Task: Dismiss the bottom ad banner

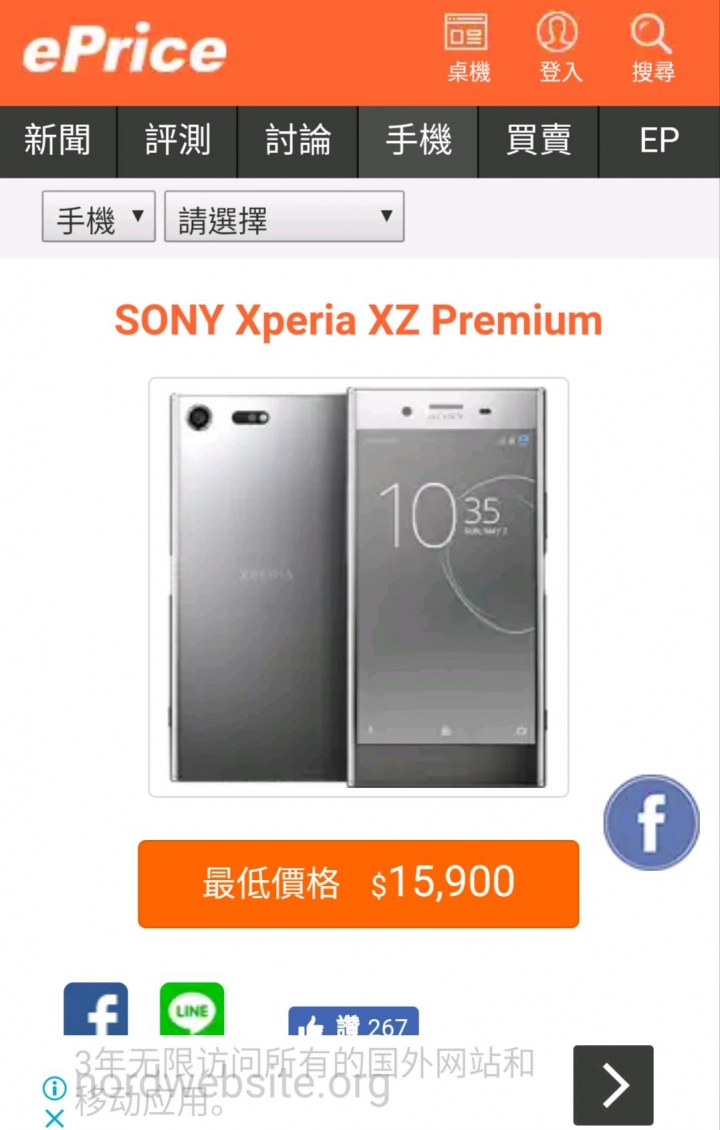Action: point(54,1118)
